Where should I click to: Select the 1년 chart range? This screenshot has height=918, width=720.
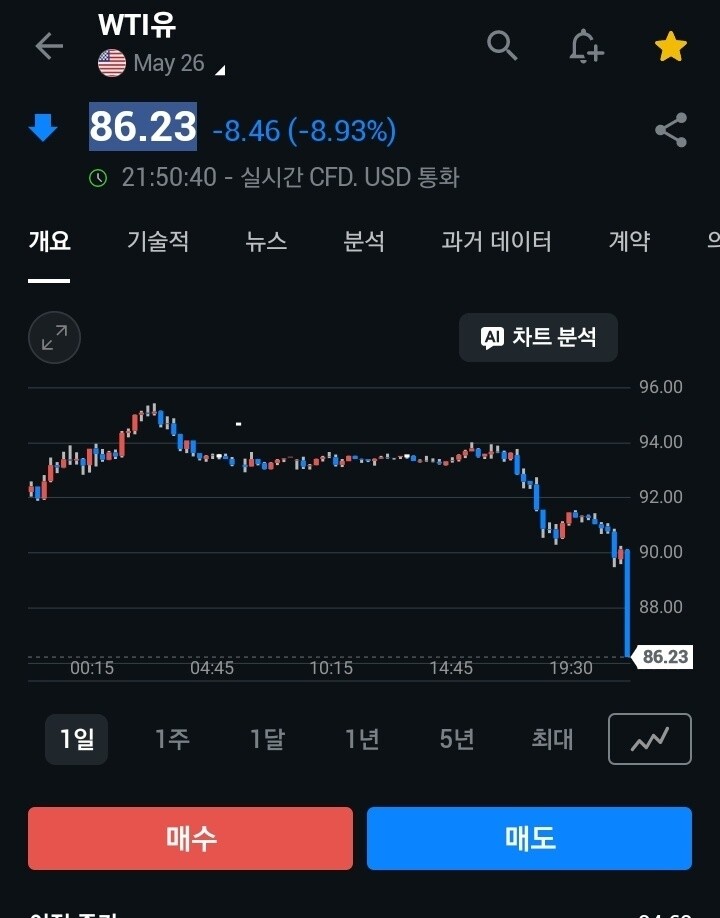coord(362,739)
